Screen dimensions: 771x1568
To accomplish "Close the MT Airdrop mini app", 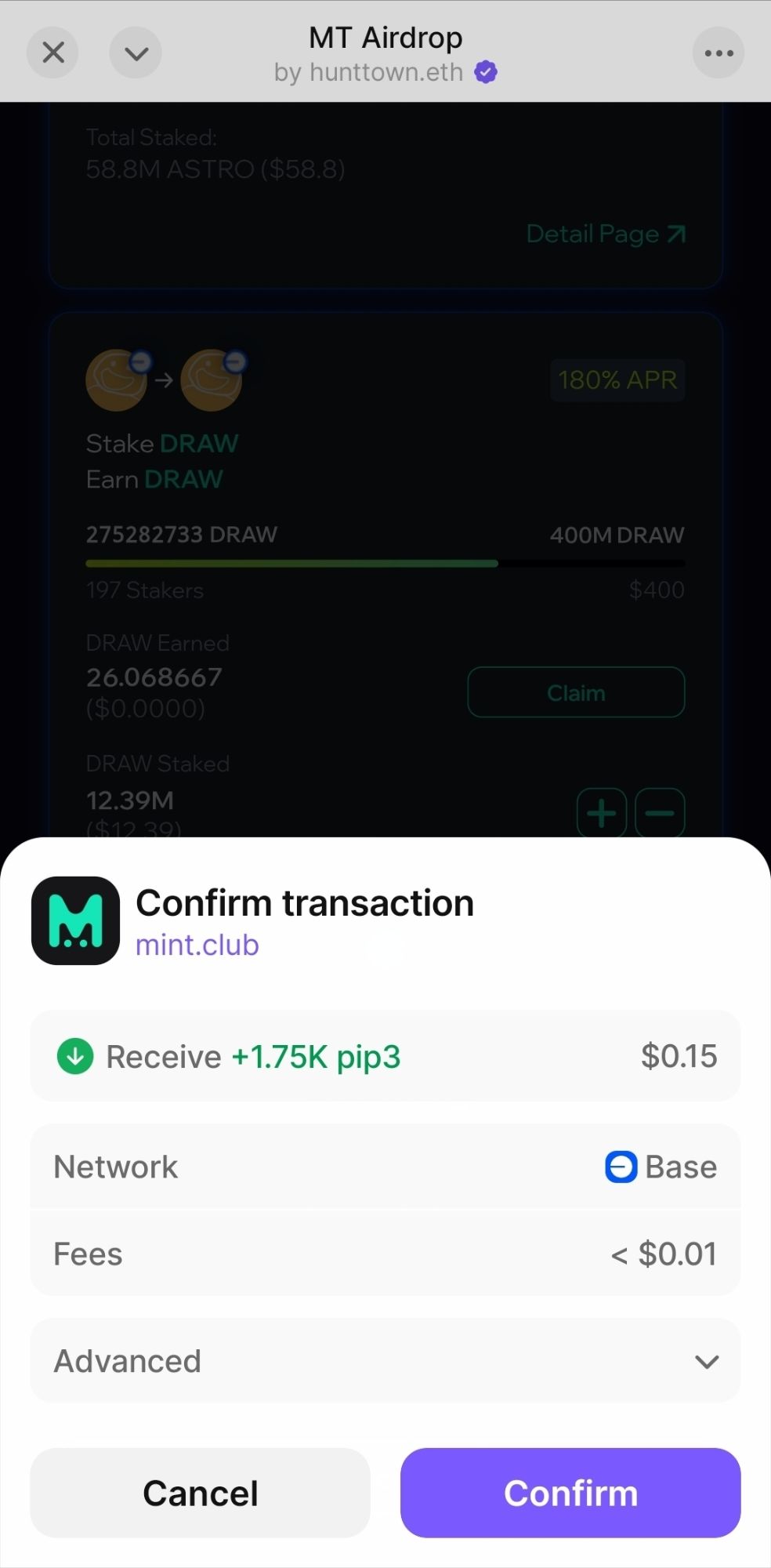I will point(53,53).
